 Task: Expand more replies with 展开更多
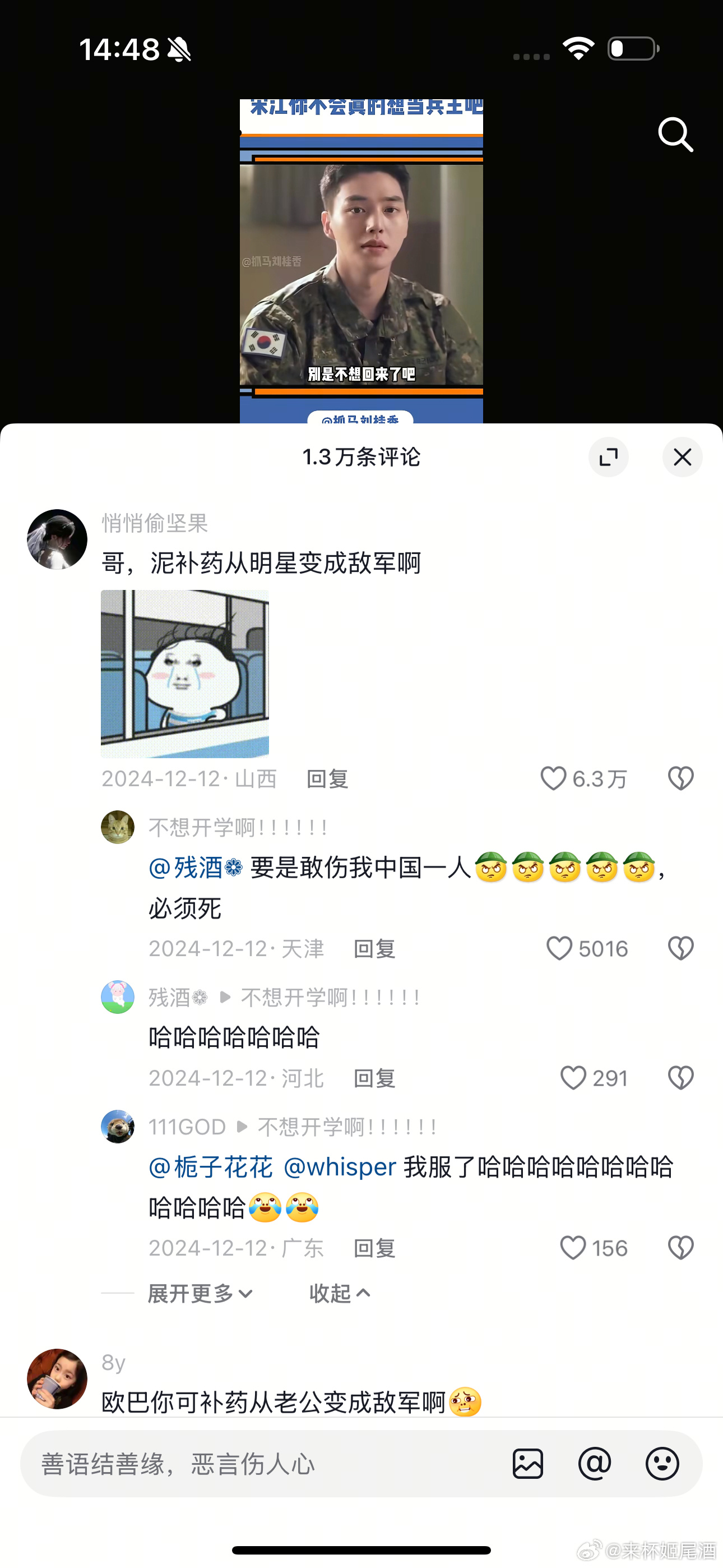[200, 1293]
